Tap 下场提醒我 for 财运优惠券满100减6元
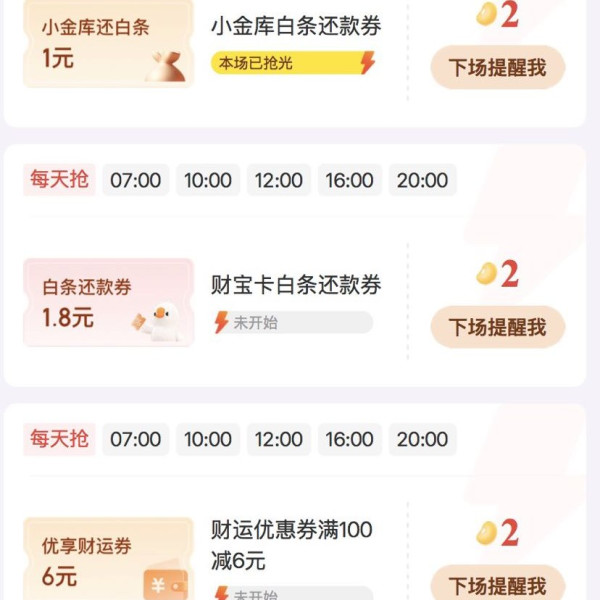This screenshot has width=600, height=600. 497,584
